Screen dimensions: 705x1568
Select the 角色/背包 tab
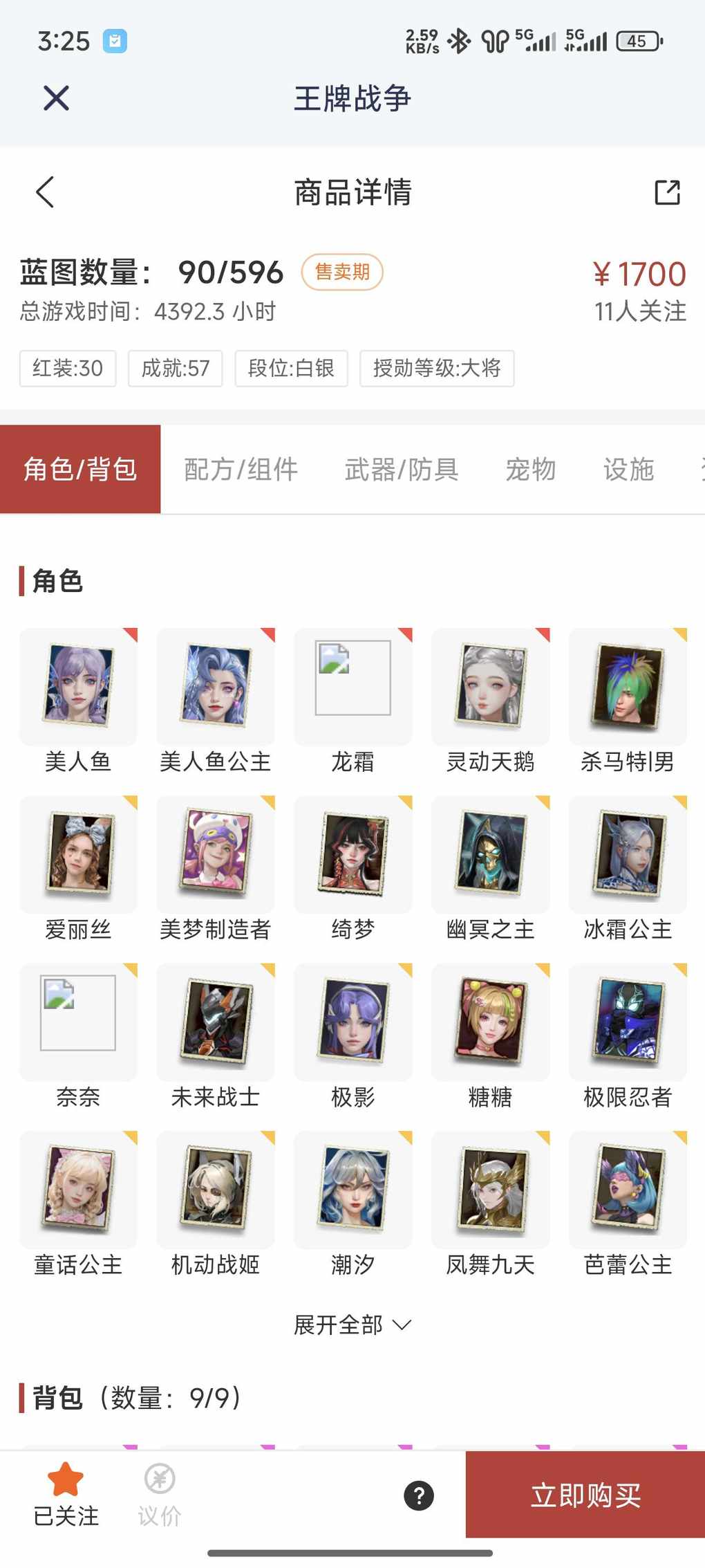tap(80, 470)
